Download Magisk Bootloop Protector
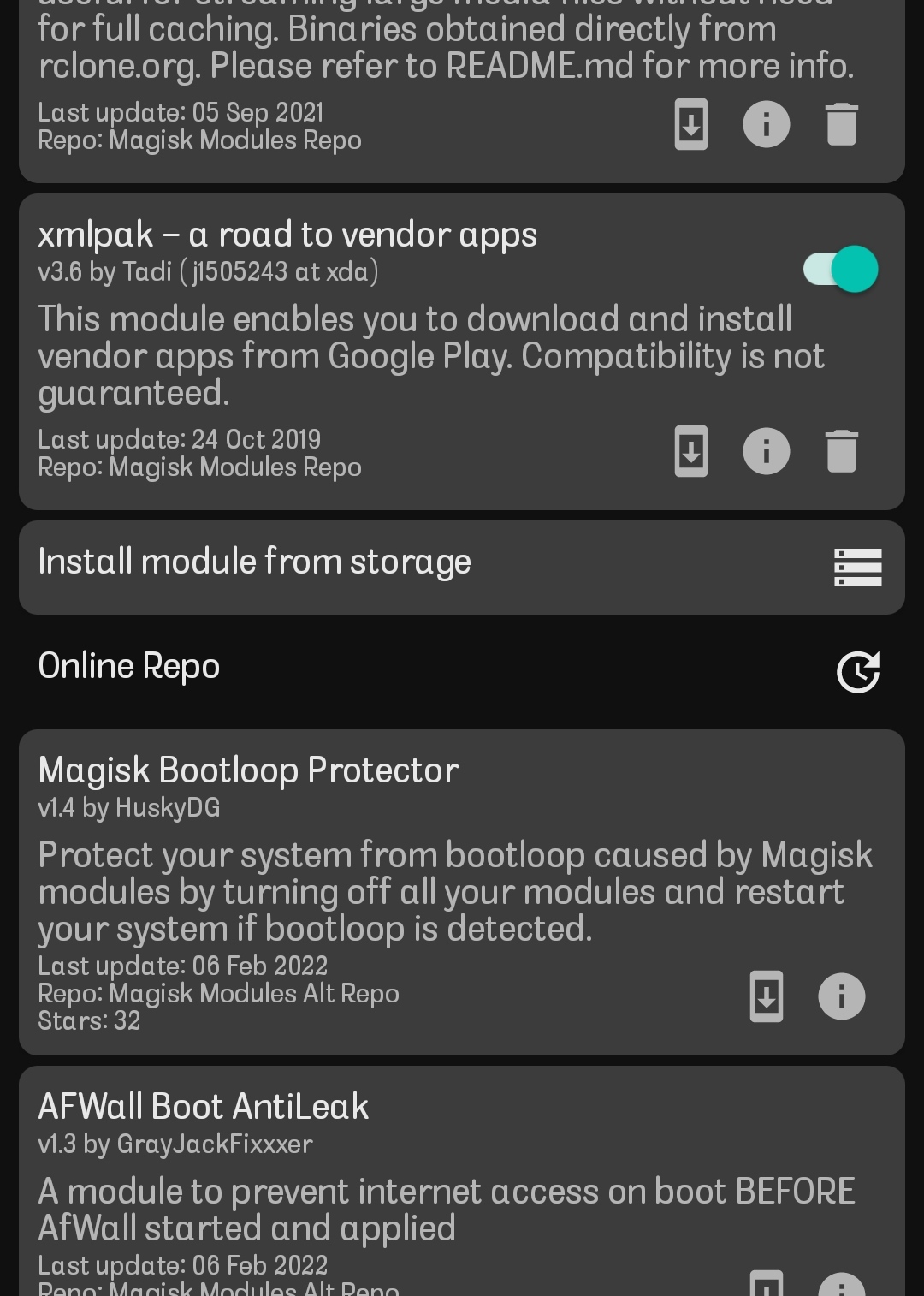Image resolution: width=924 pixels, height=1296 pixels. pyautogui.click(x=767, y=996)
